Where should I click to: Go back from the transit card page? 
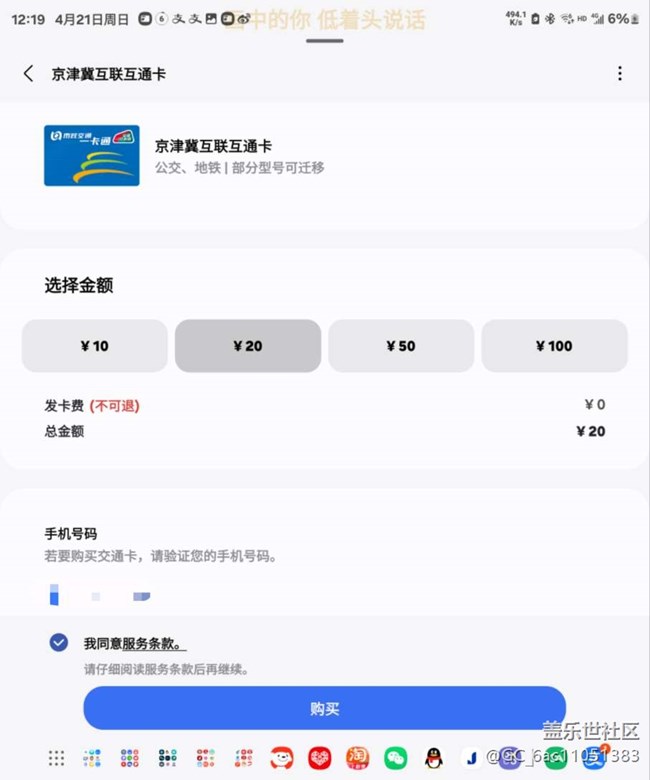(28, 73)
